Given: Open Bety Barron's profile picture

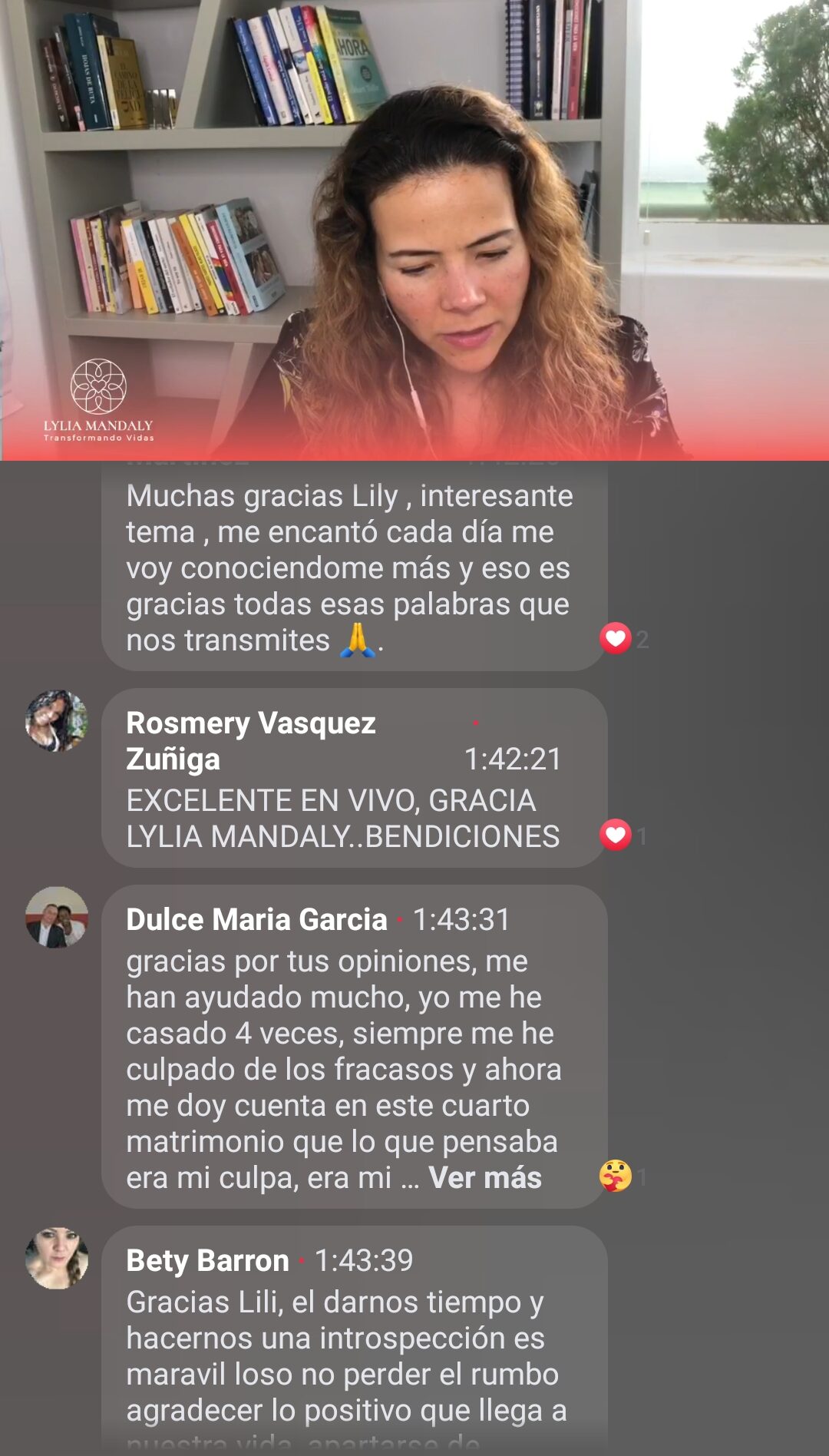Looking at the screenshot, I should [57, 1258].
